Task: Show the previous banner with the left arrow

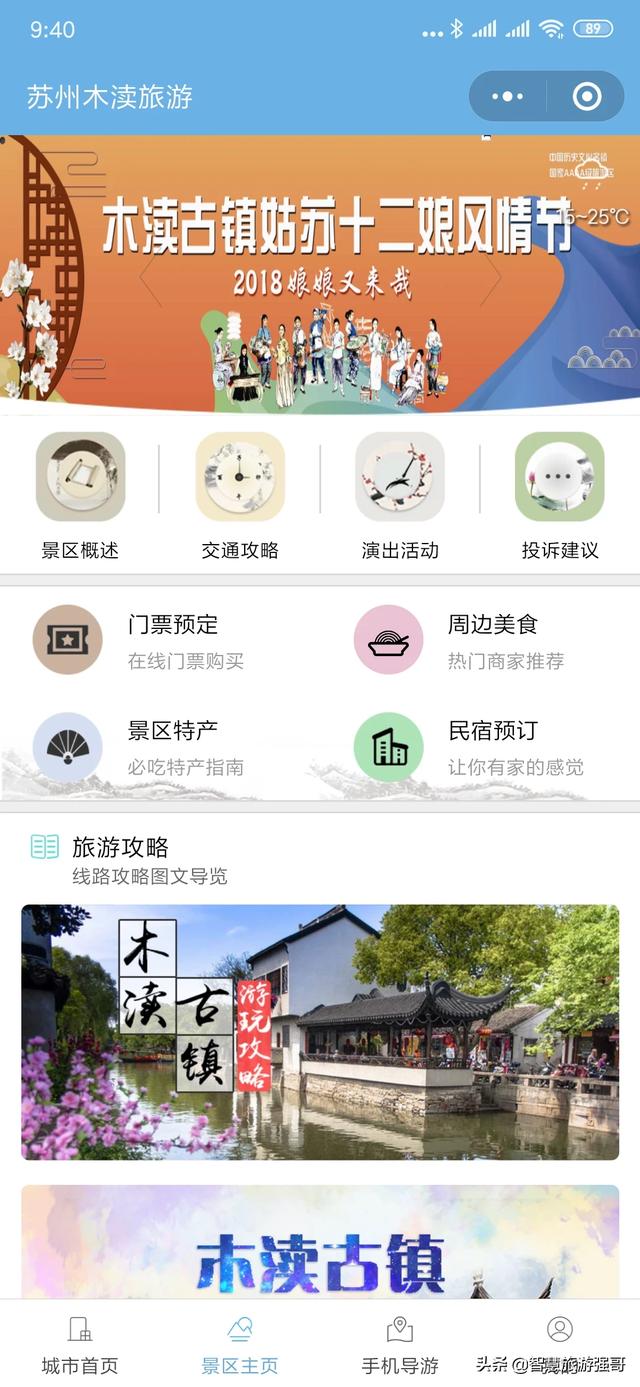Action: click(x=150, y=282)
